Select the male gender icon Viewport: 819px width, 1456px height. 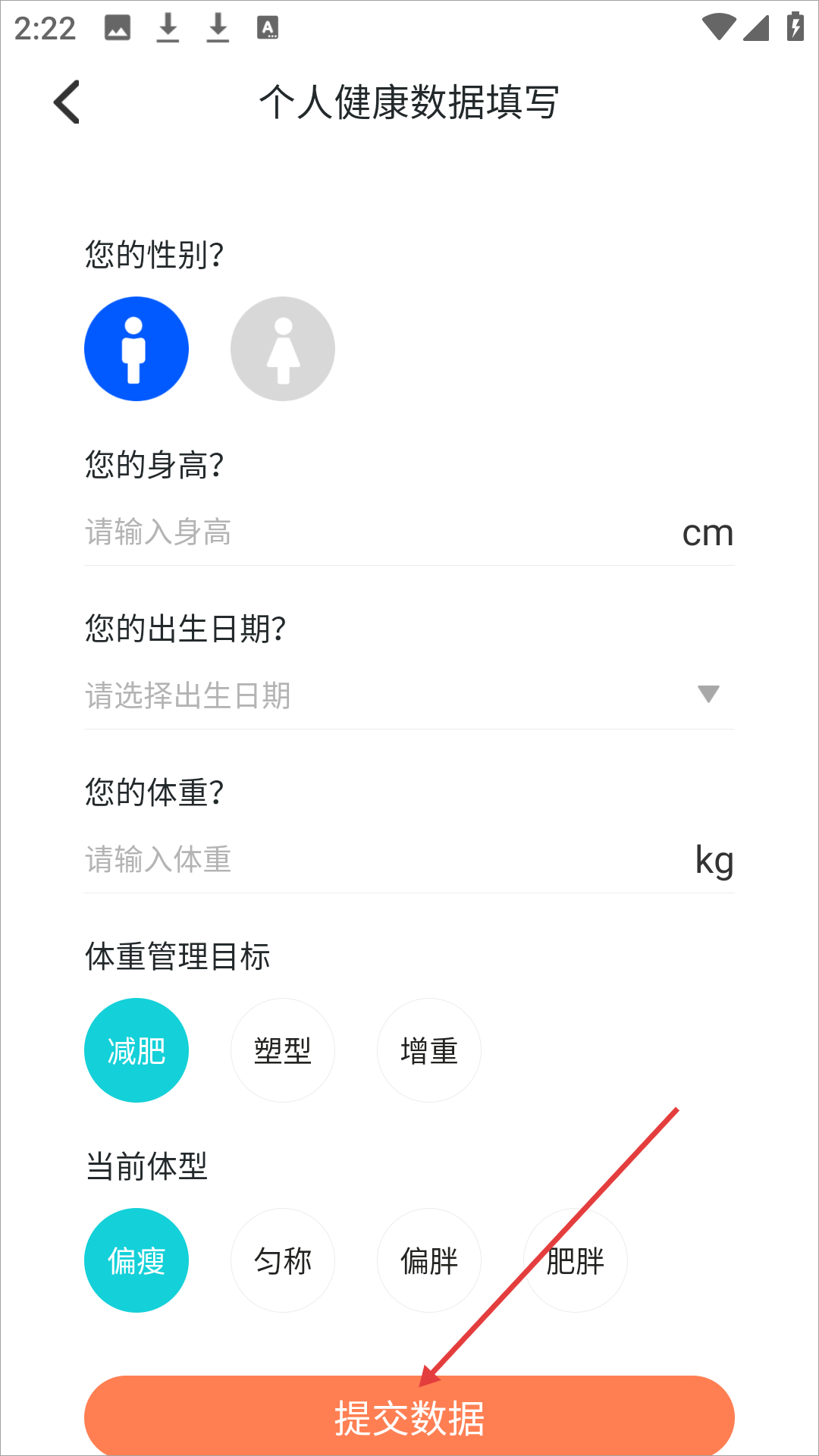tap(136, 348)
